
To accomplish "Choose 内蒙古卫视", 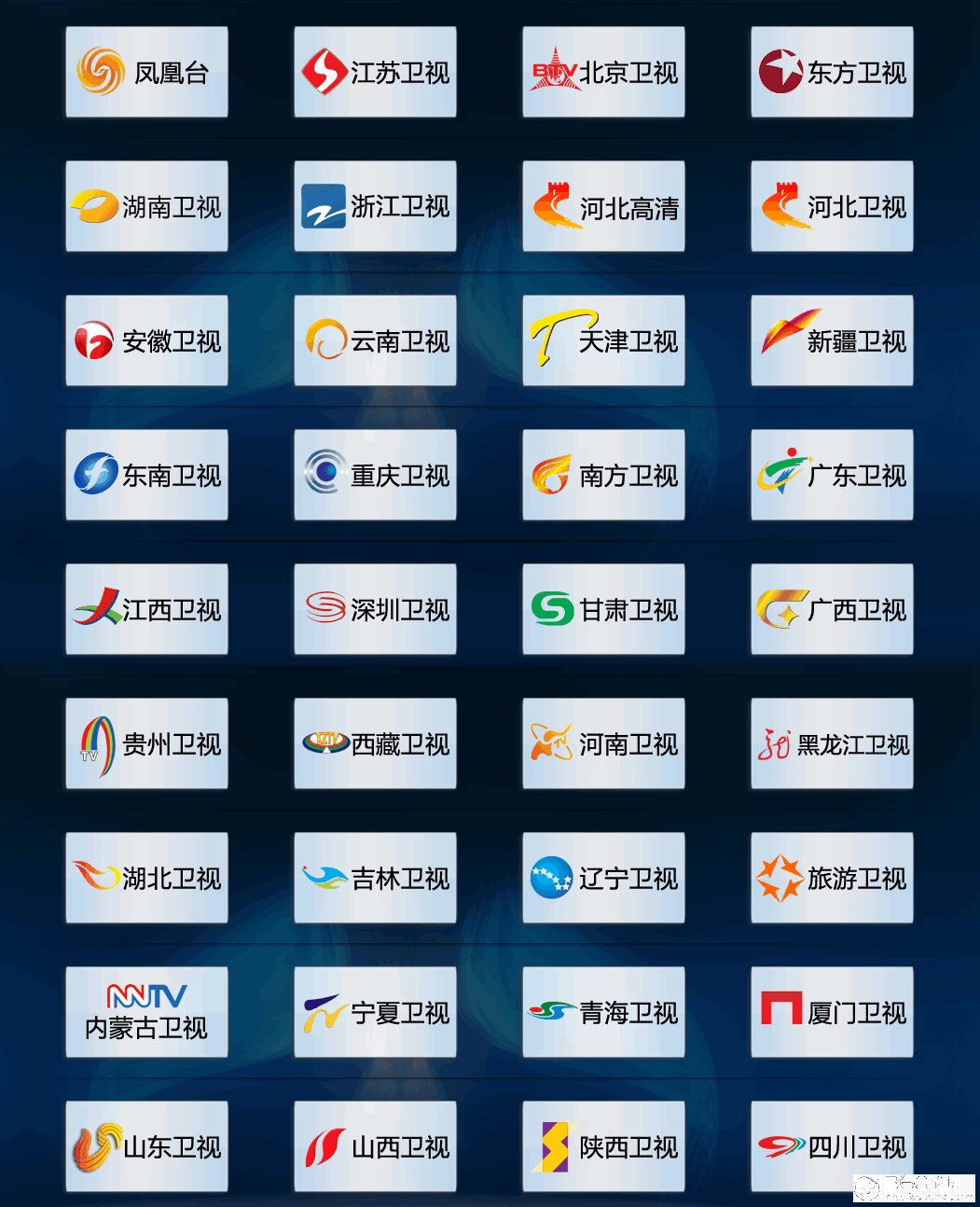I will tap(146, 1012).
